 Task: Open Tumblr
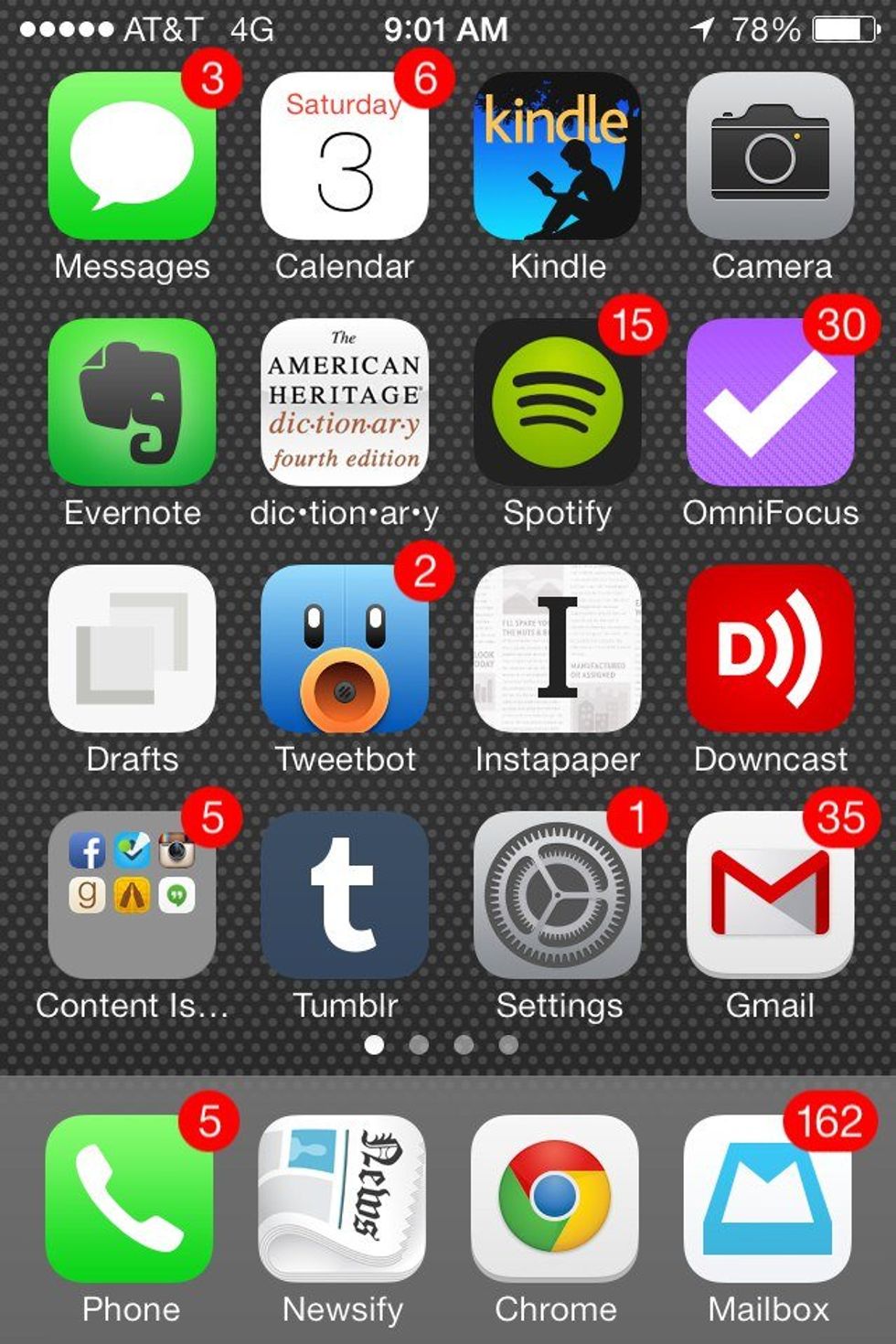345,895
